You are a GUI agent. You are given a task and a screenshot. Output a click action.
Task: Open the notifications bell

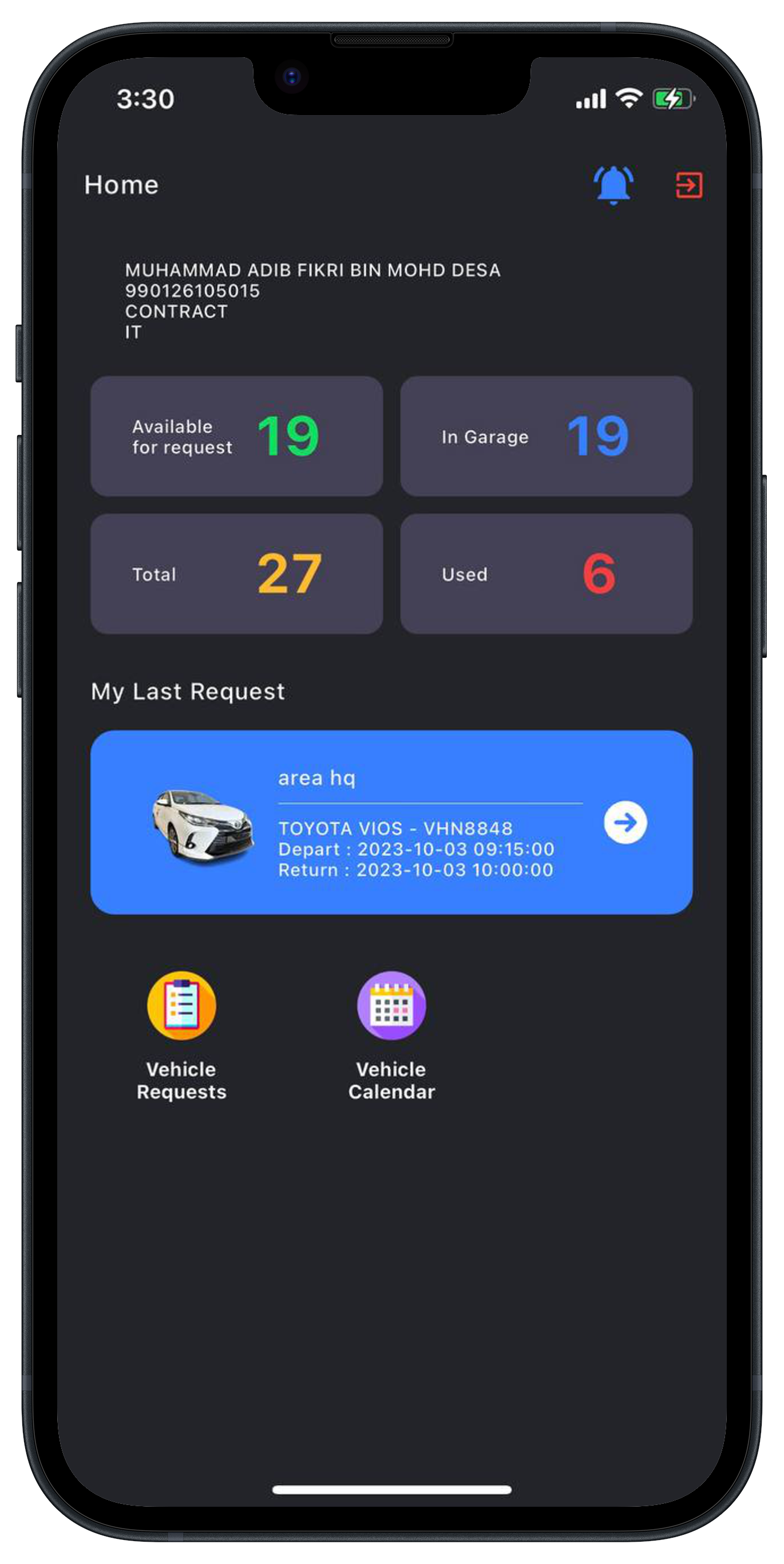613,184
